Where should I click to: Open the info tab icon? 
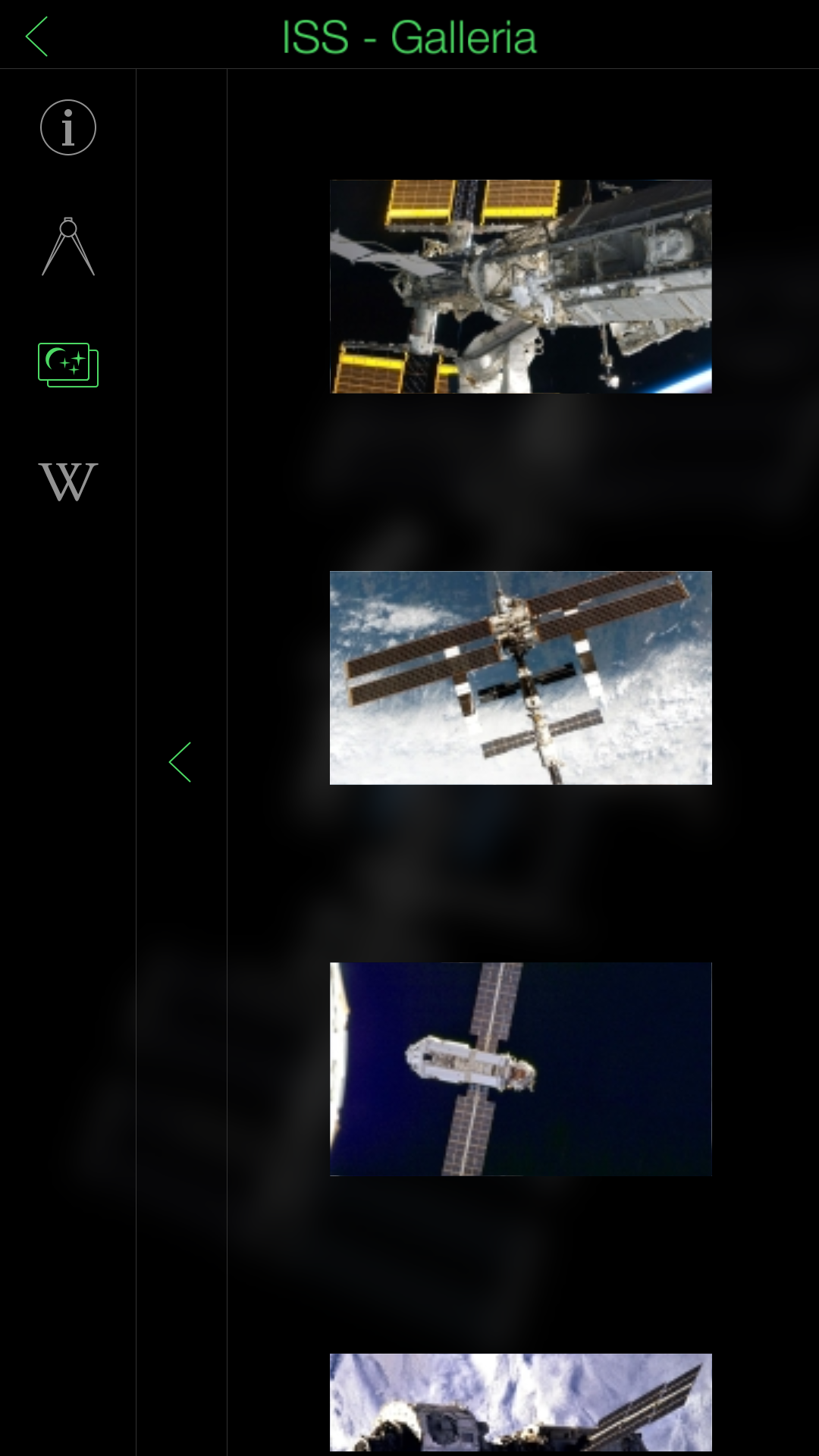pyautogui.click(x=68, y=127)
